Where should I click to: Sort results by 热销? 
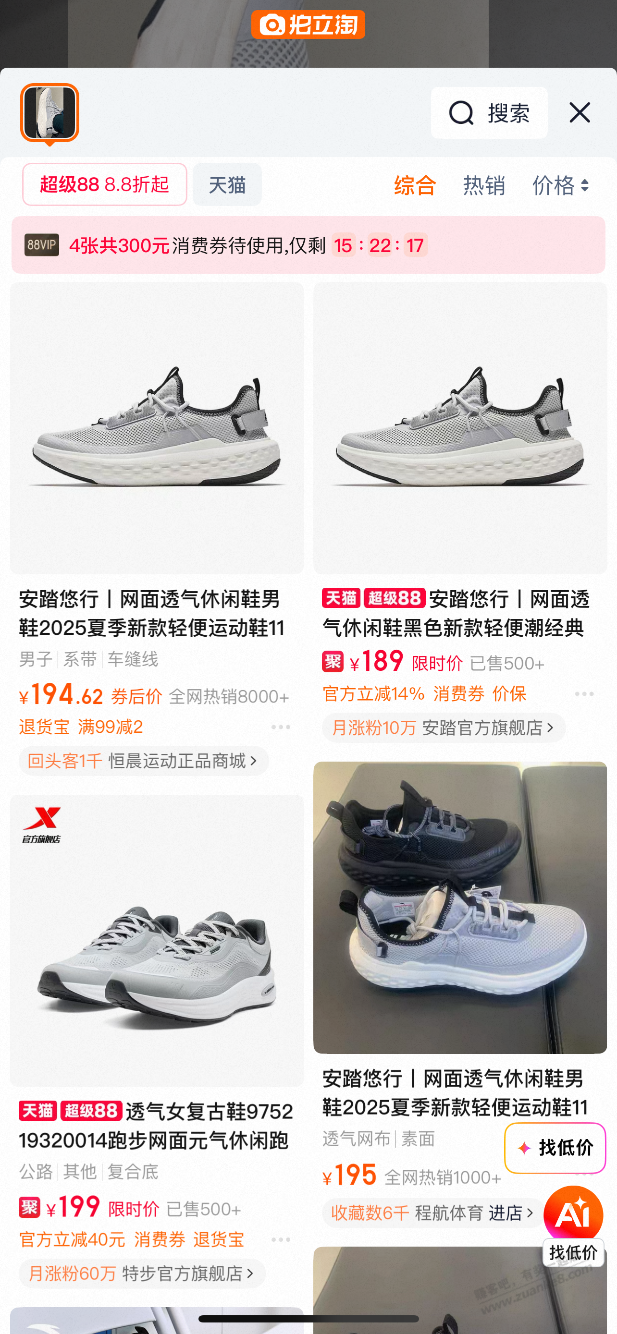click(x=484, y=185)
